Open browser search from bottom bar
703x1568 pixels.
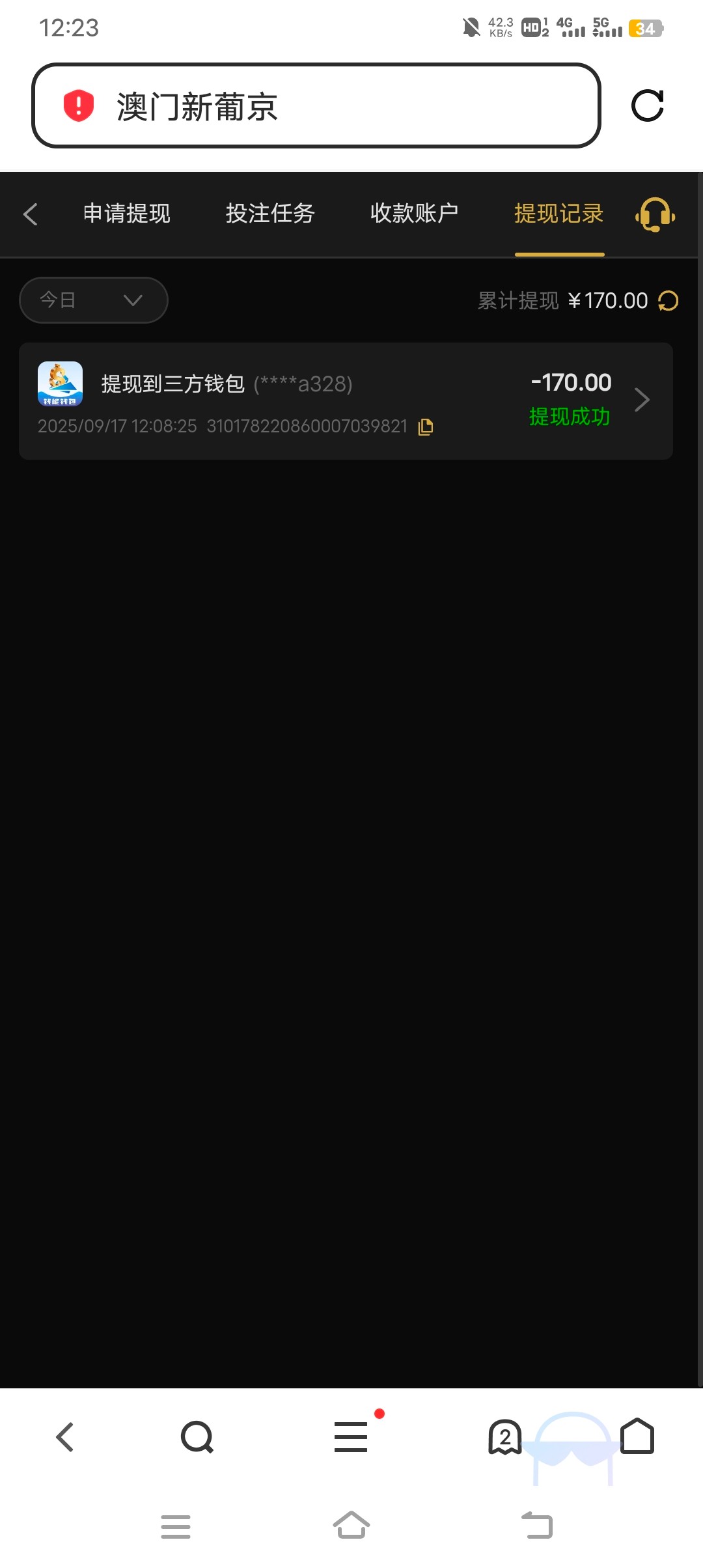pyautogui.click(x=197, y=1437)
